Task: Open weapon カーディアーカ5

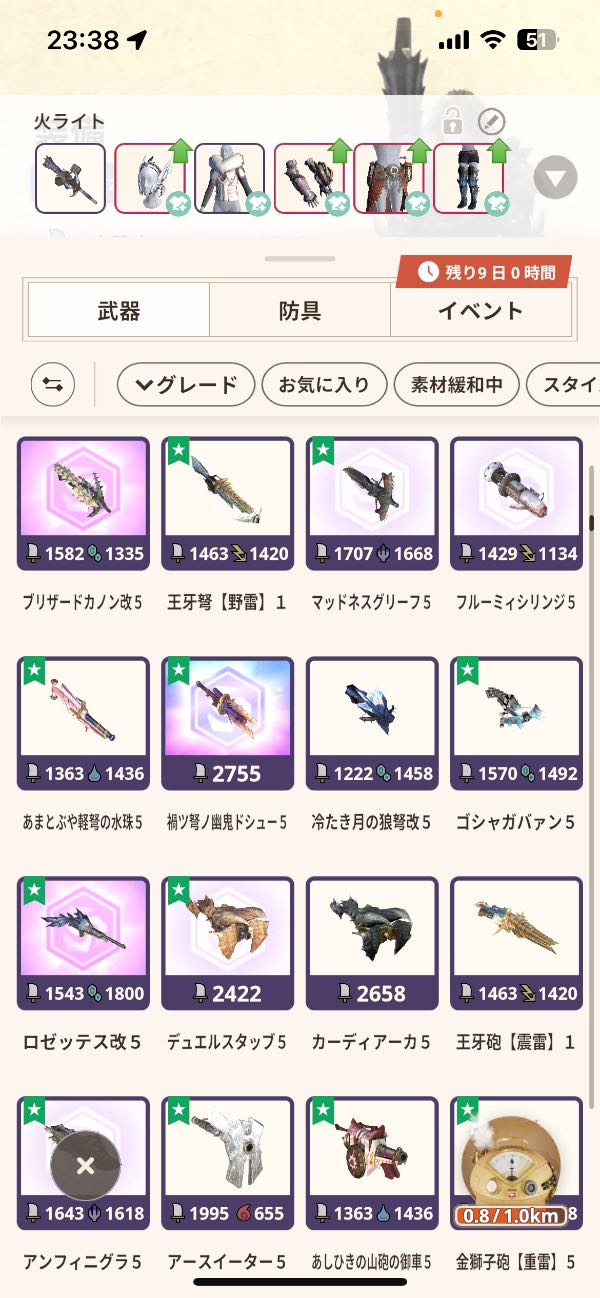Action: (x=372, y=943)
